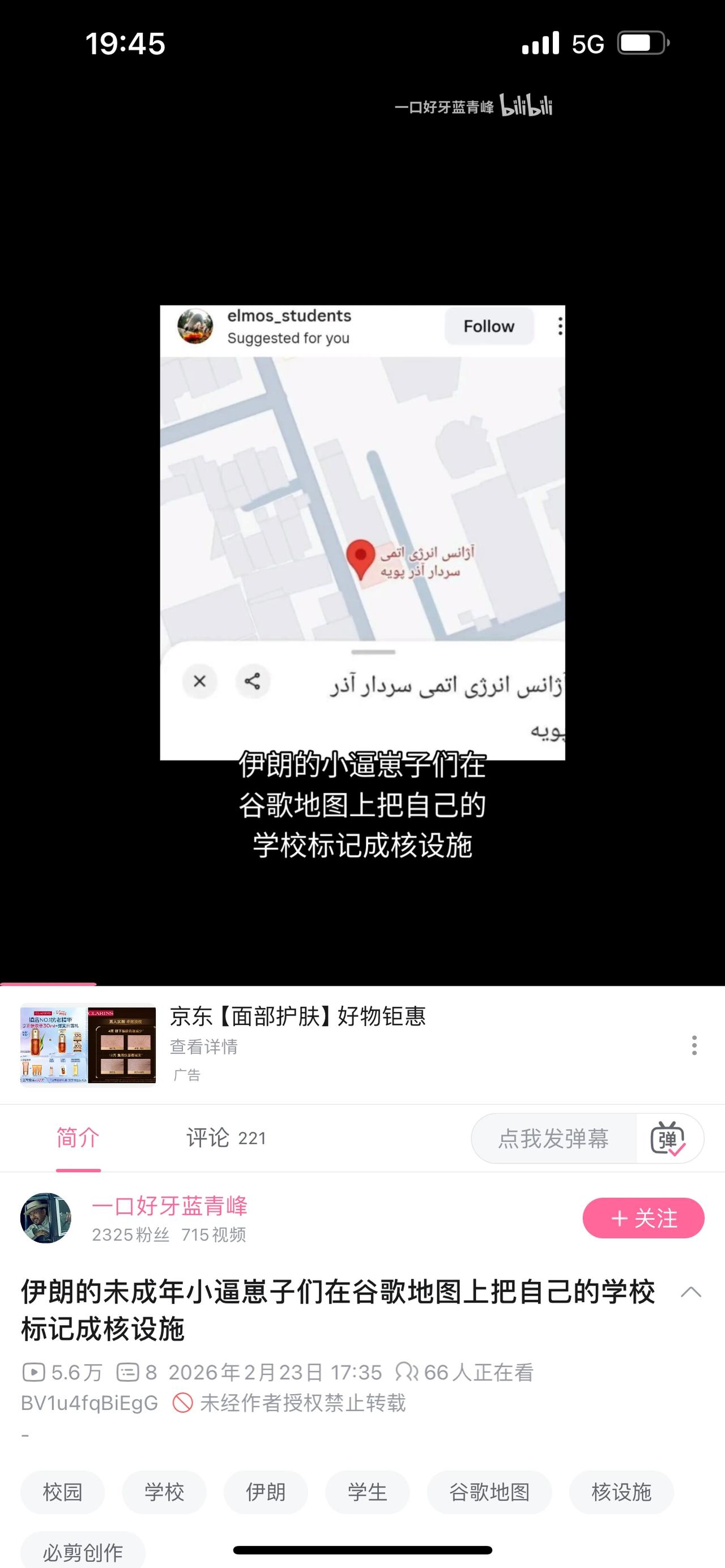Click the play-count icon beside 5.6万
The height and width of the screenshot is (1568, 725).
(35, 1372)
